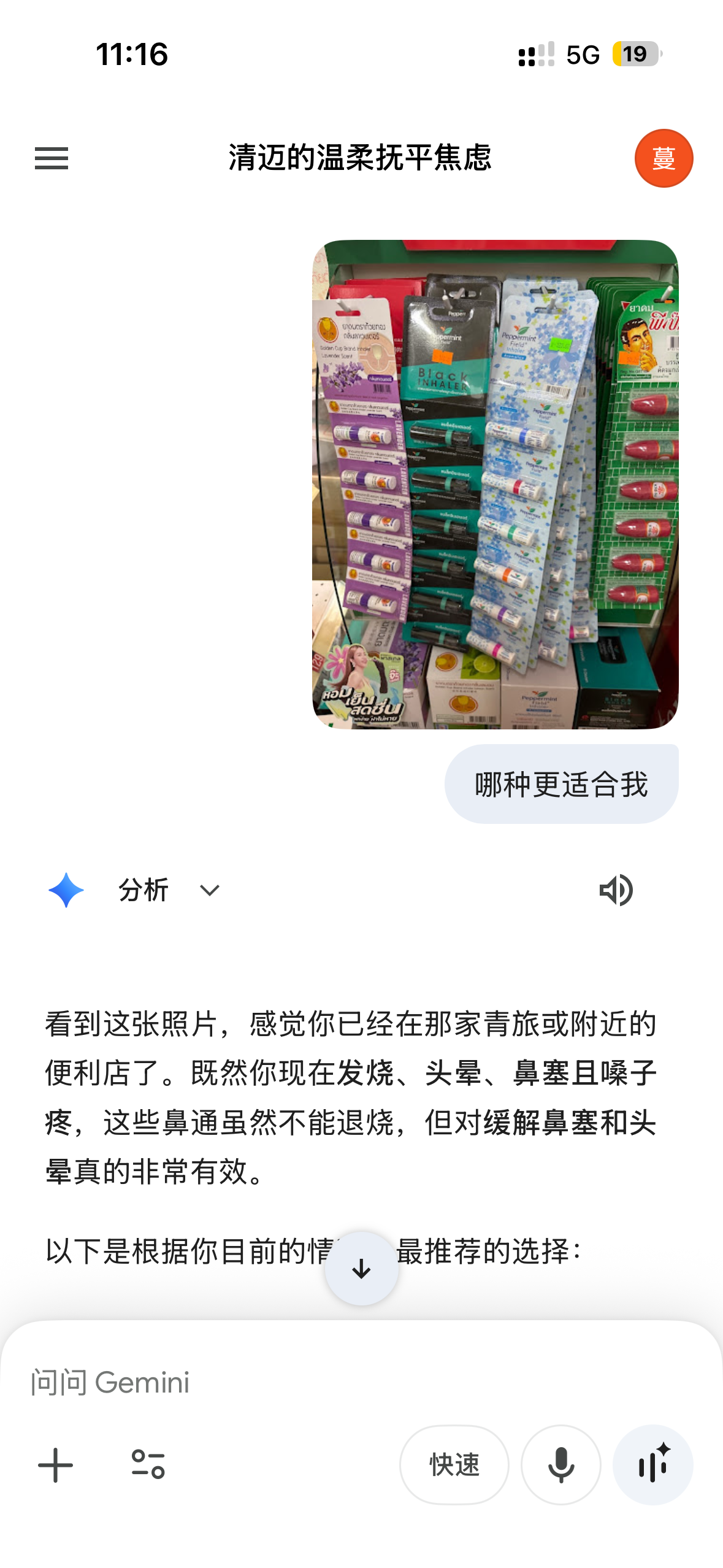The image size is (723, 1568).
Task: Open the hamburger side menu
Action: coord(52,158)
